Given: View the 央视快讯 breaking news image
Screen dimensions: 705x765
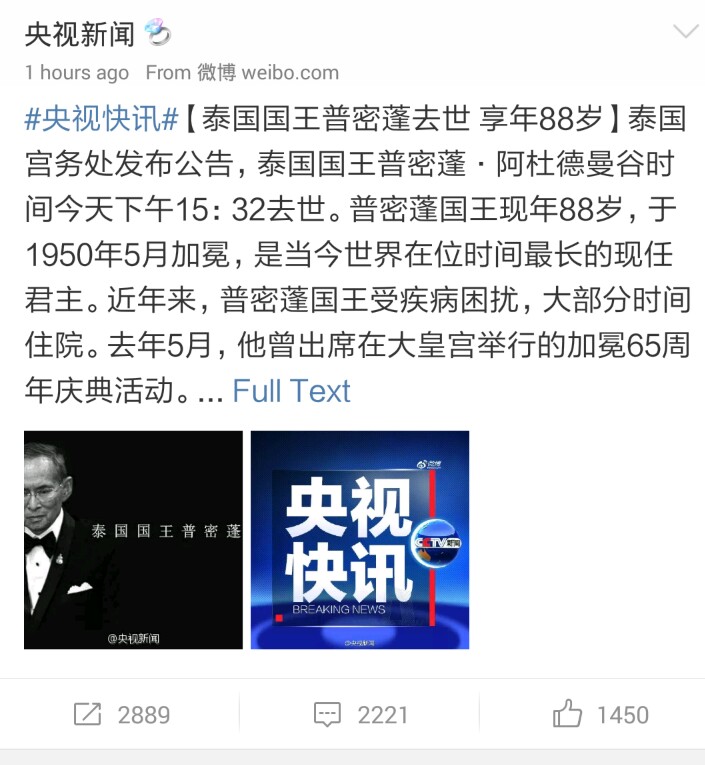Looking at the screenshot, I should coord(360,540).
